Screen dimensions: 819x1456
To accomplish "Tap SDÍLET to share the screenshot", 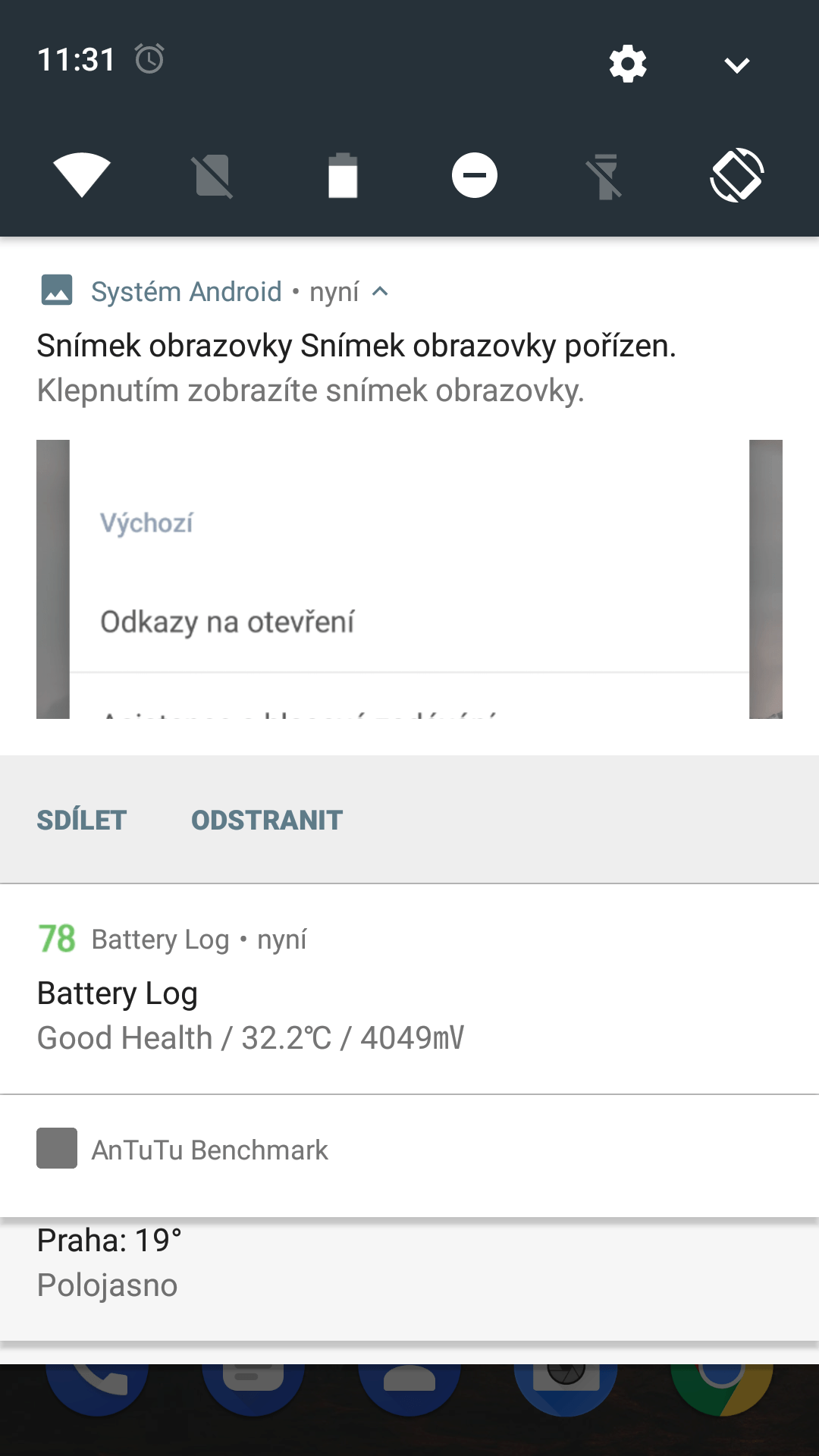I will tap(82, 820).
